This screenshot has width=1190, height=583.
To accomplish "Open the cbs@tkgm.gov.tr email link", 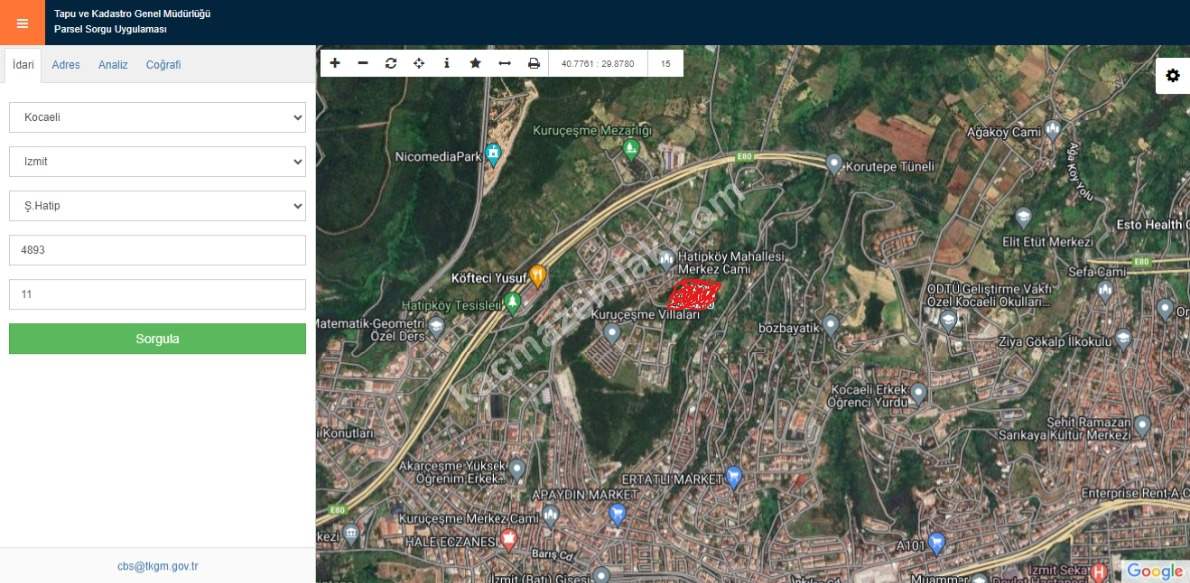I will click(x=157, y=566).
